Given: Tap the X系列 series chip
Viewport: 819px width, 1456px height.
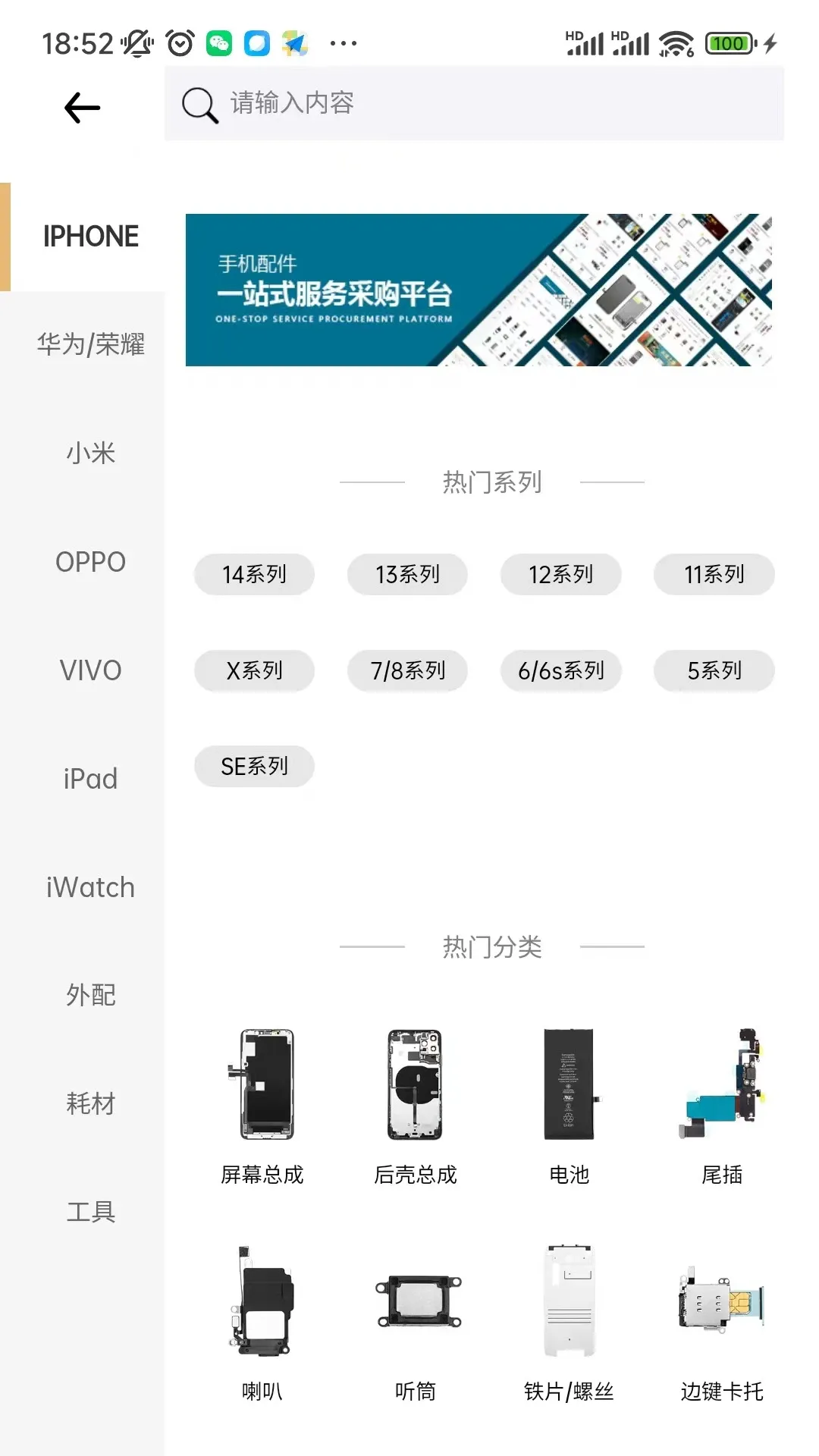Looking at the screenshot, I should point(254,670).
